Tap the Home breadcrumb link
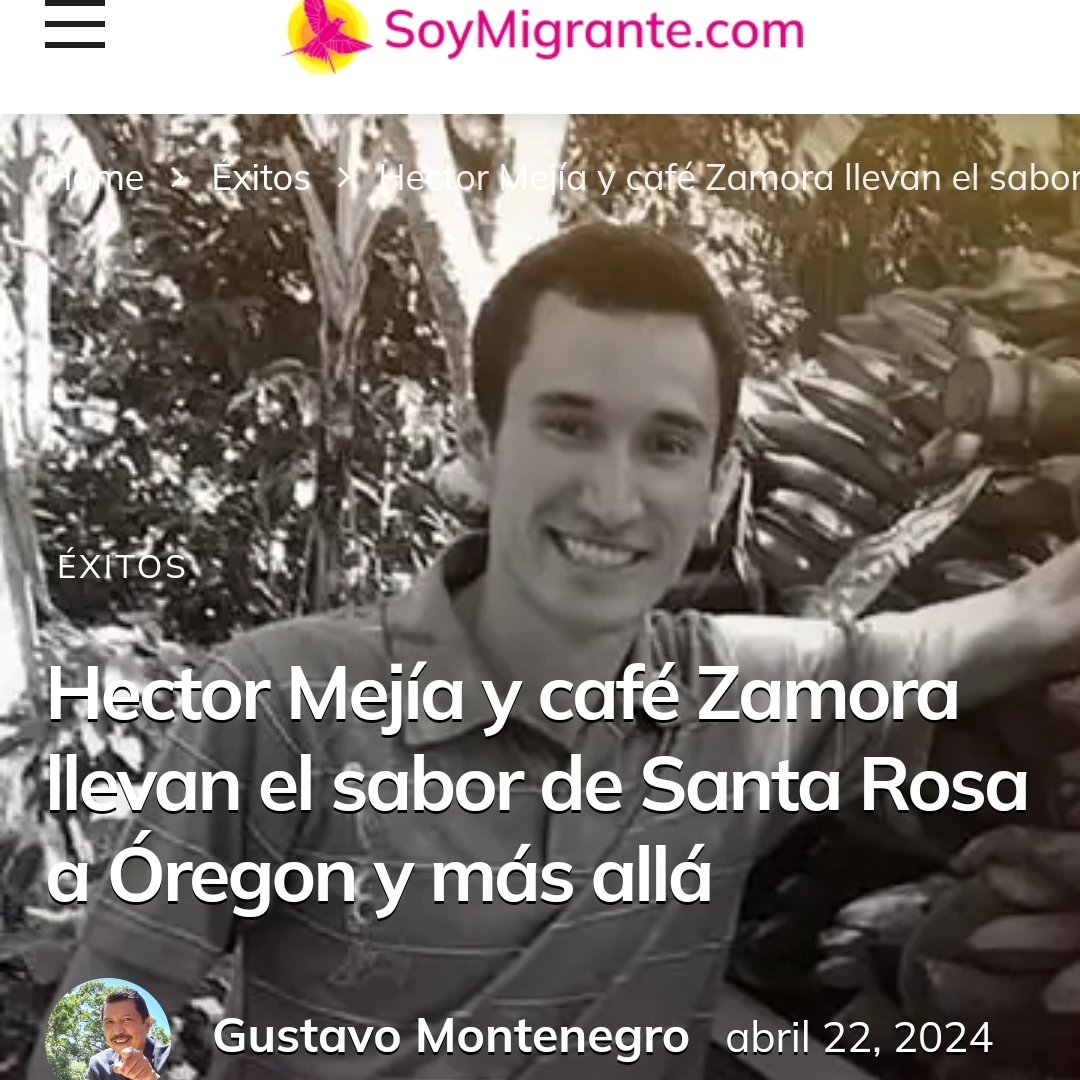The image size is (1080, 1080). pyautogui.click(x=97, y=179)
